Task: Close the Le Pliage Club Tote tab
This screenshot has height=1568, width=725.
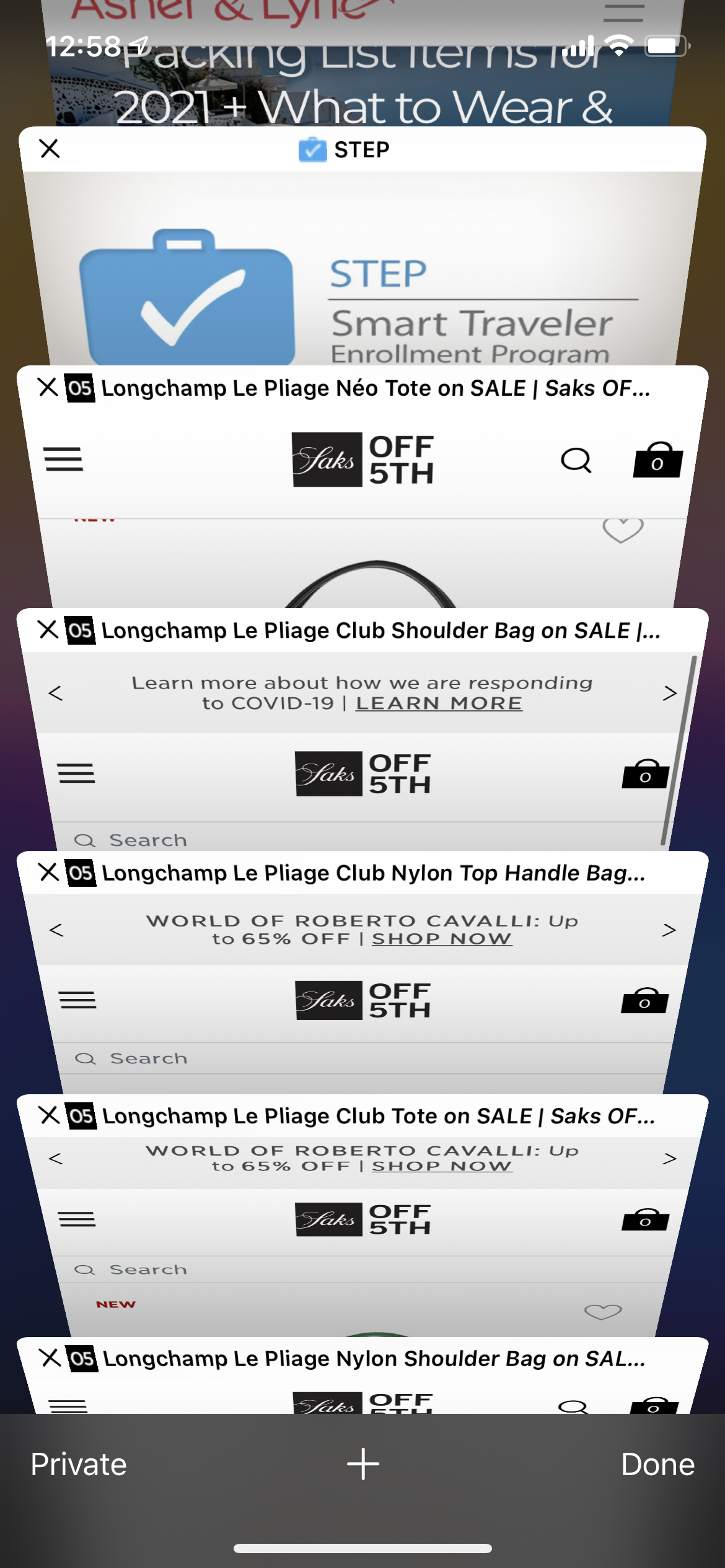Action: point(49,1115)
